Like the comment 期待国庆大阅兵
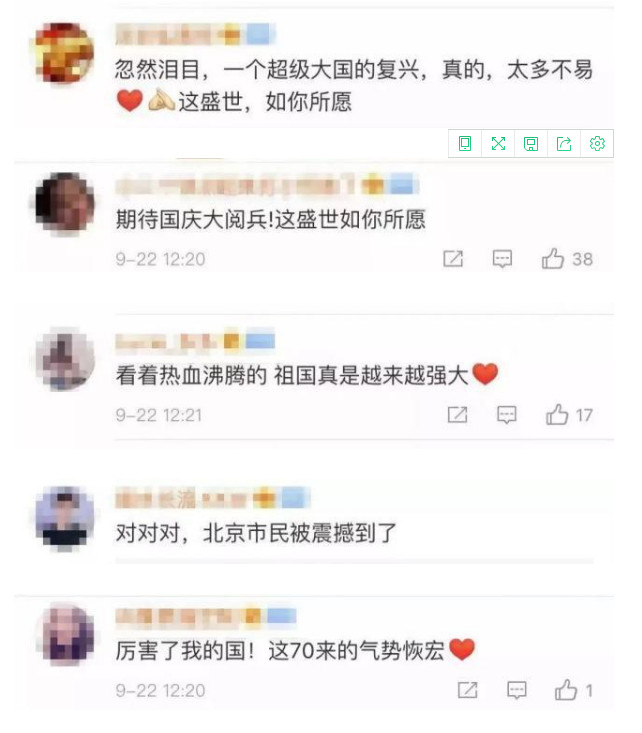The image size is (642, 733). [553, 259]
